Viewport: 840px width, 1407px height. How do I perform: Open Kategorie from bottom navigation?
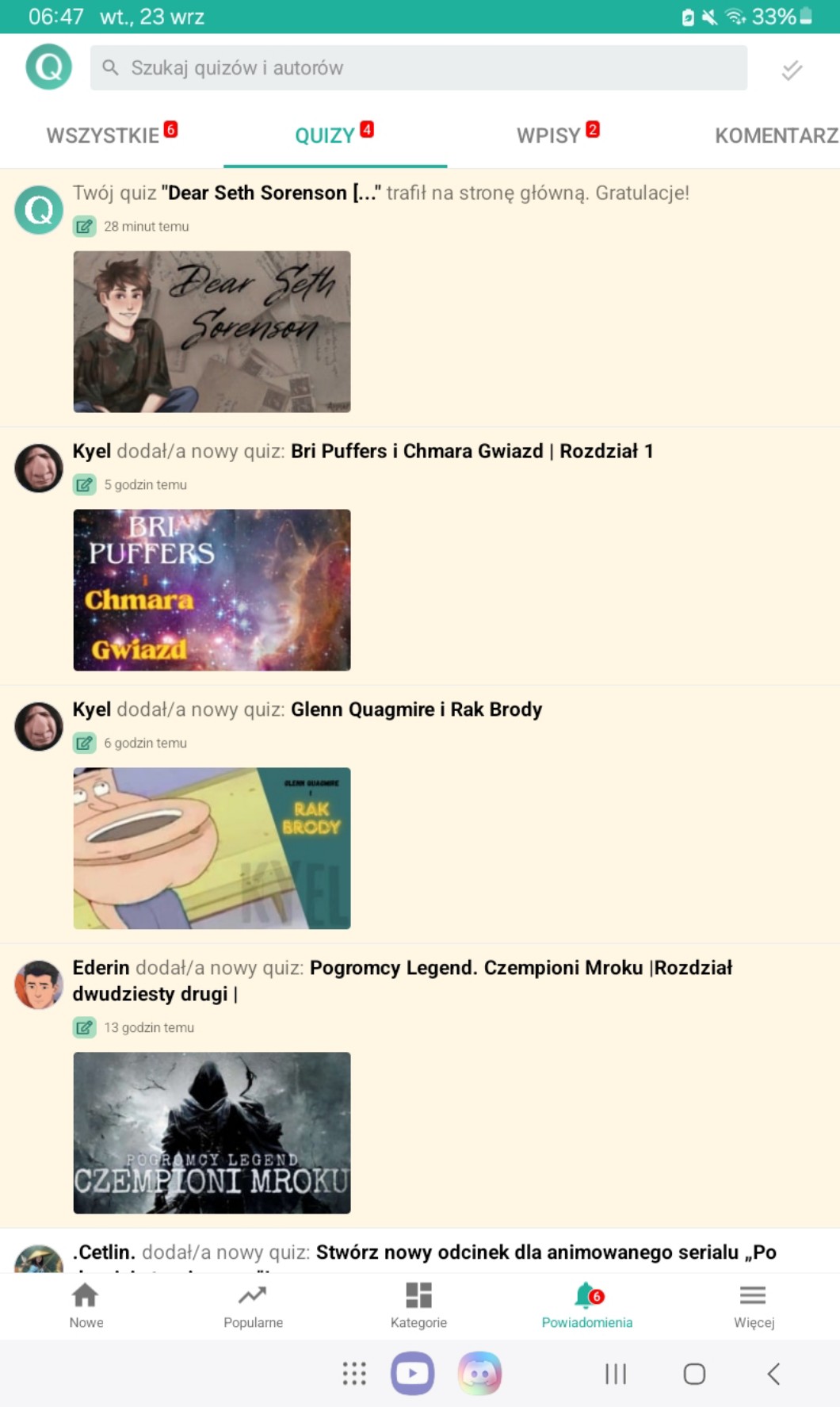tap(418, 1306)
